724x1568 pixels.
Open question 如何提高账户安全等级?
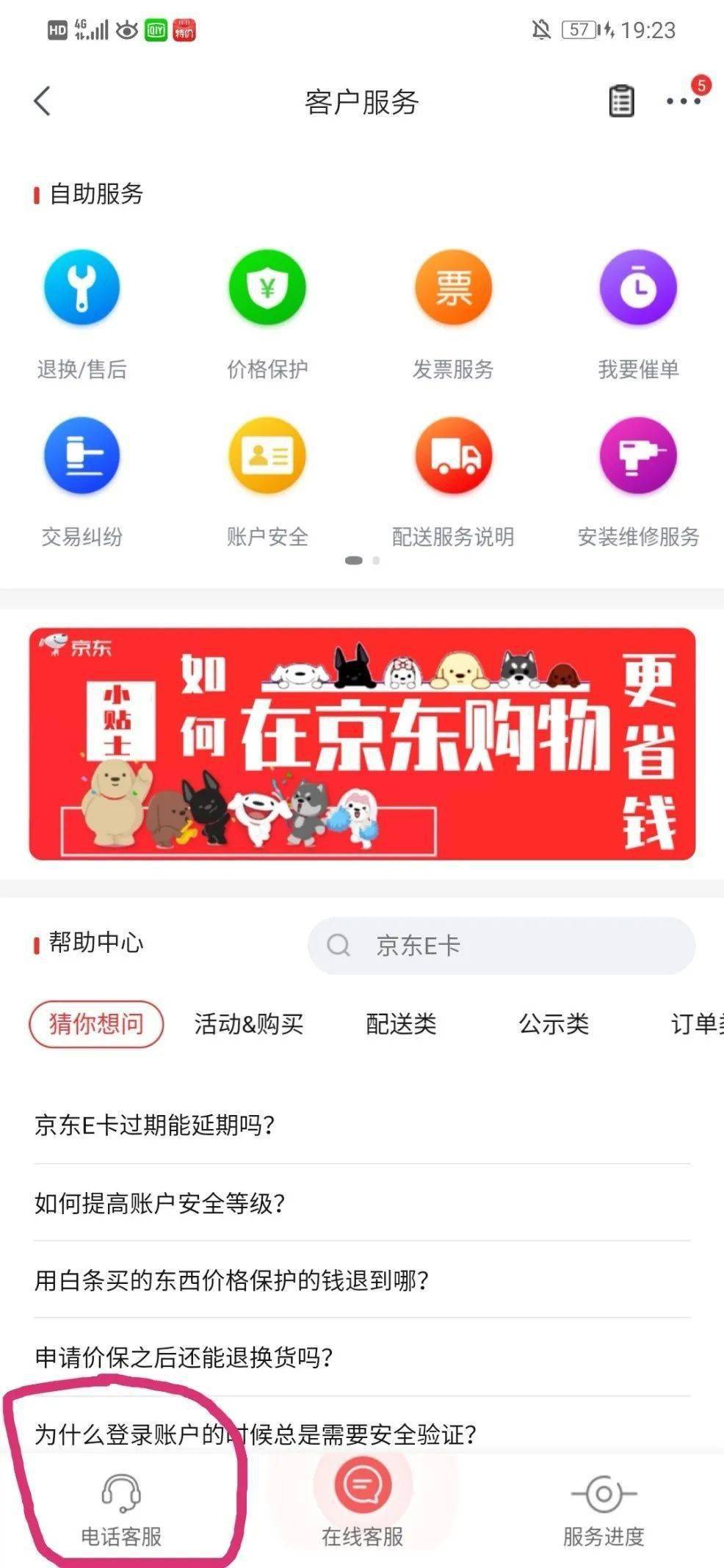[159, 1203]
